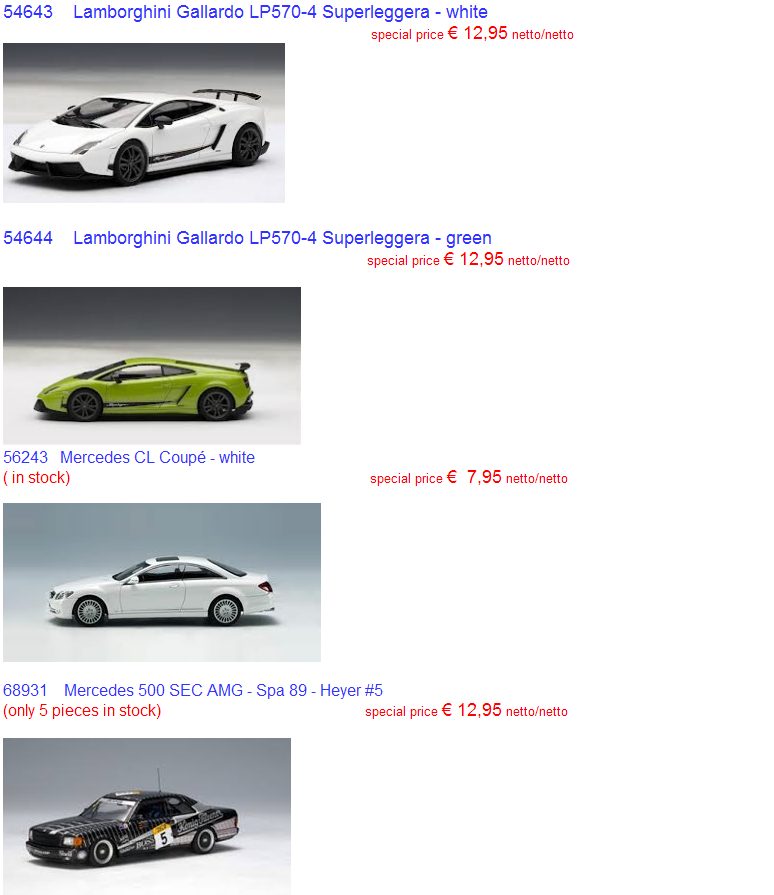
Task: View the green Lamborghini Gallardo photo
Action: 152,366
